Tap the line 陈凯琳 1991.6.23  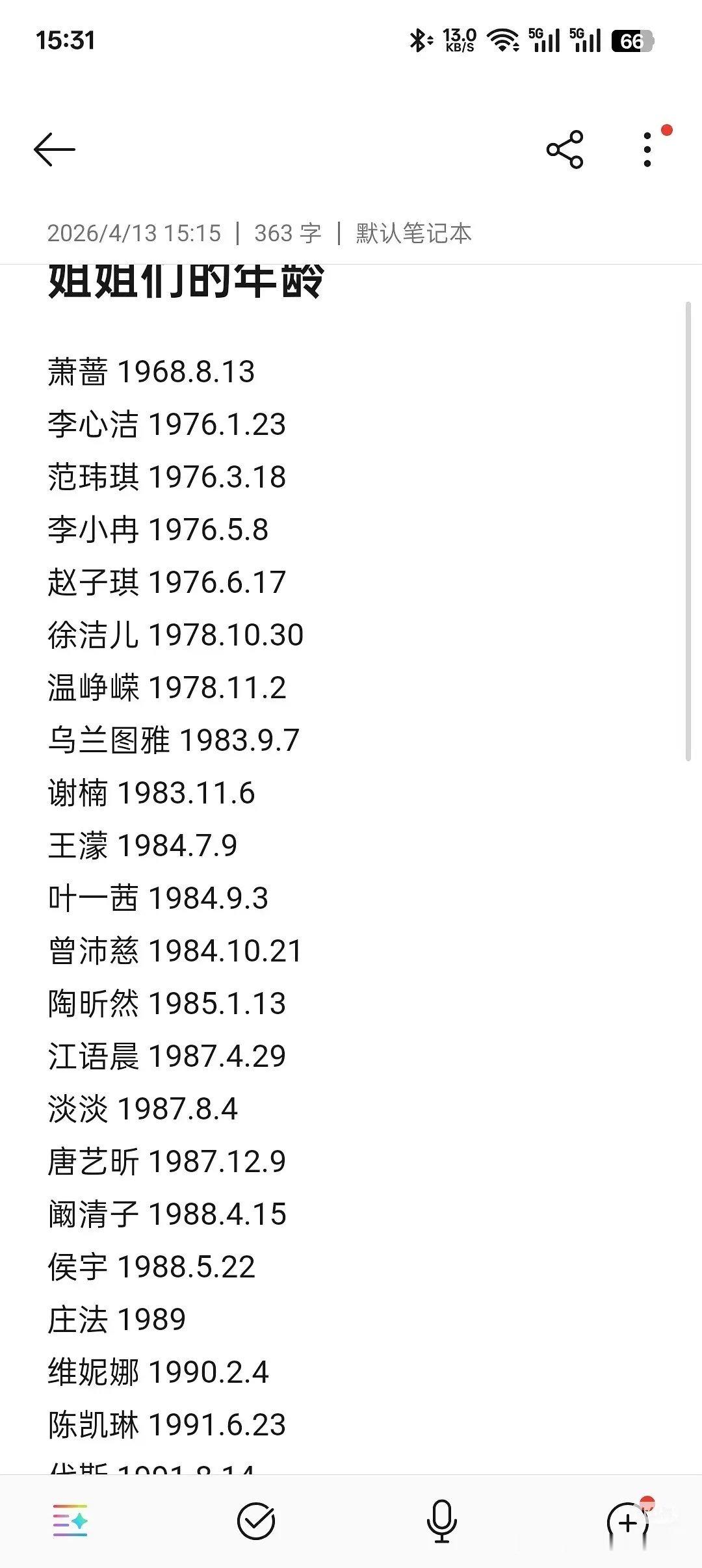coord(168,1426)
